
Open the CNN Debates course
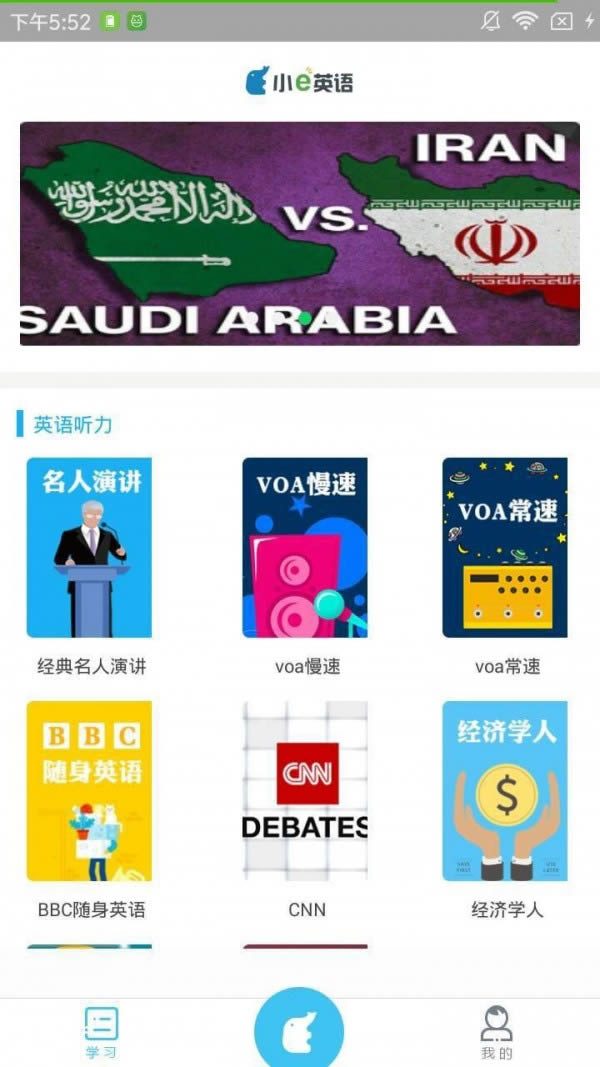click(305, 791)
